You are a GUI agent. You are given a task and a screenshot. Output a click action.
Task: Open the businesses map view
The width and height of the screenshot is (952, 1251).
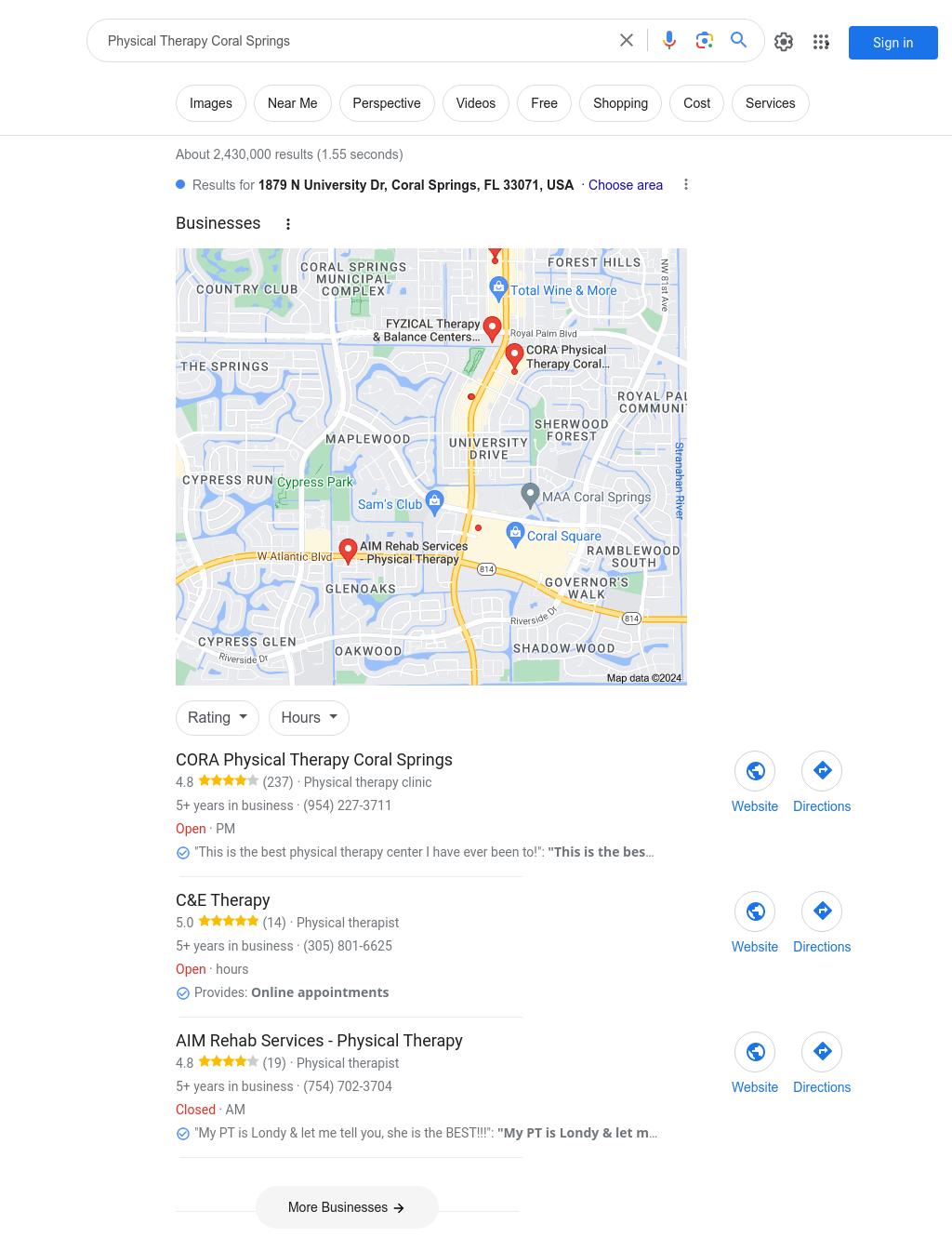pyautogui.click(x=431, y=467)
